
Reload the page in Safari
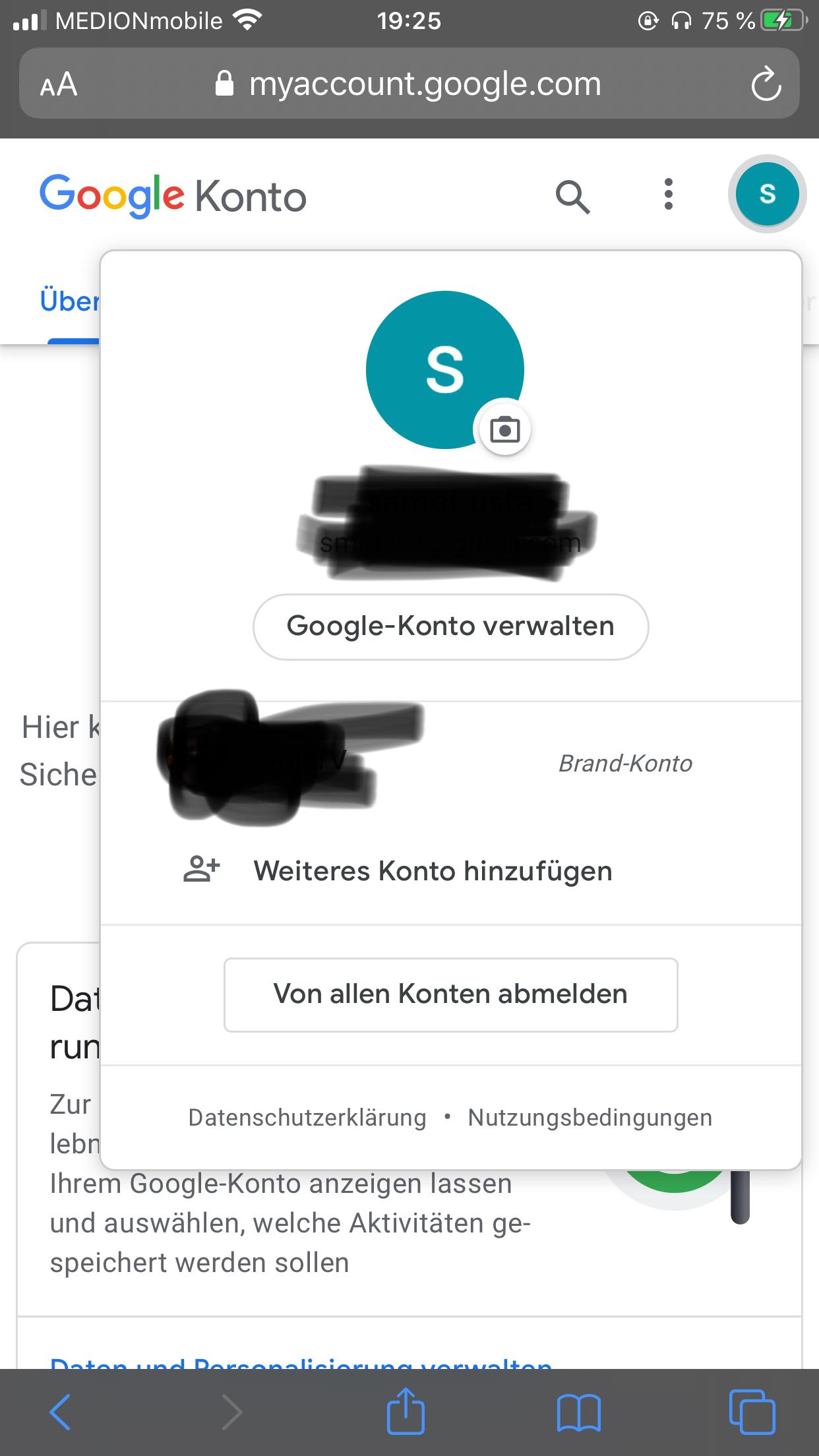765,84
